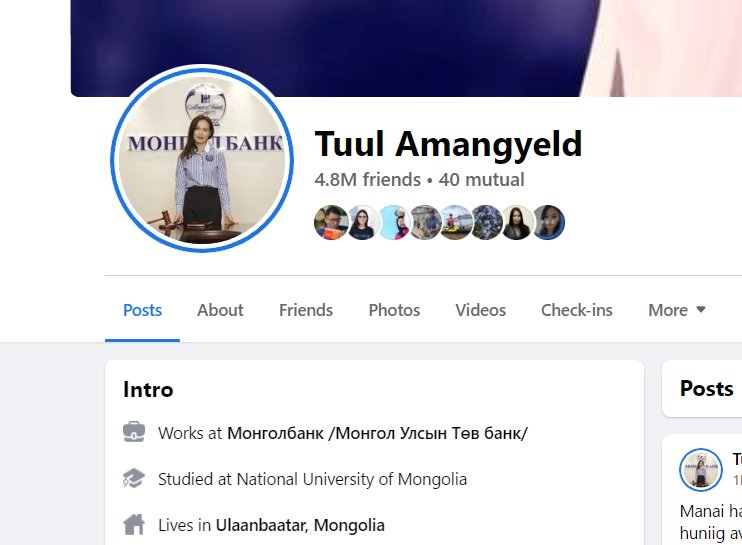Open the About tab
This screenshot has height=545, width=742.
coord(220,310)
